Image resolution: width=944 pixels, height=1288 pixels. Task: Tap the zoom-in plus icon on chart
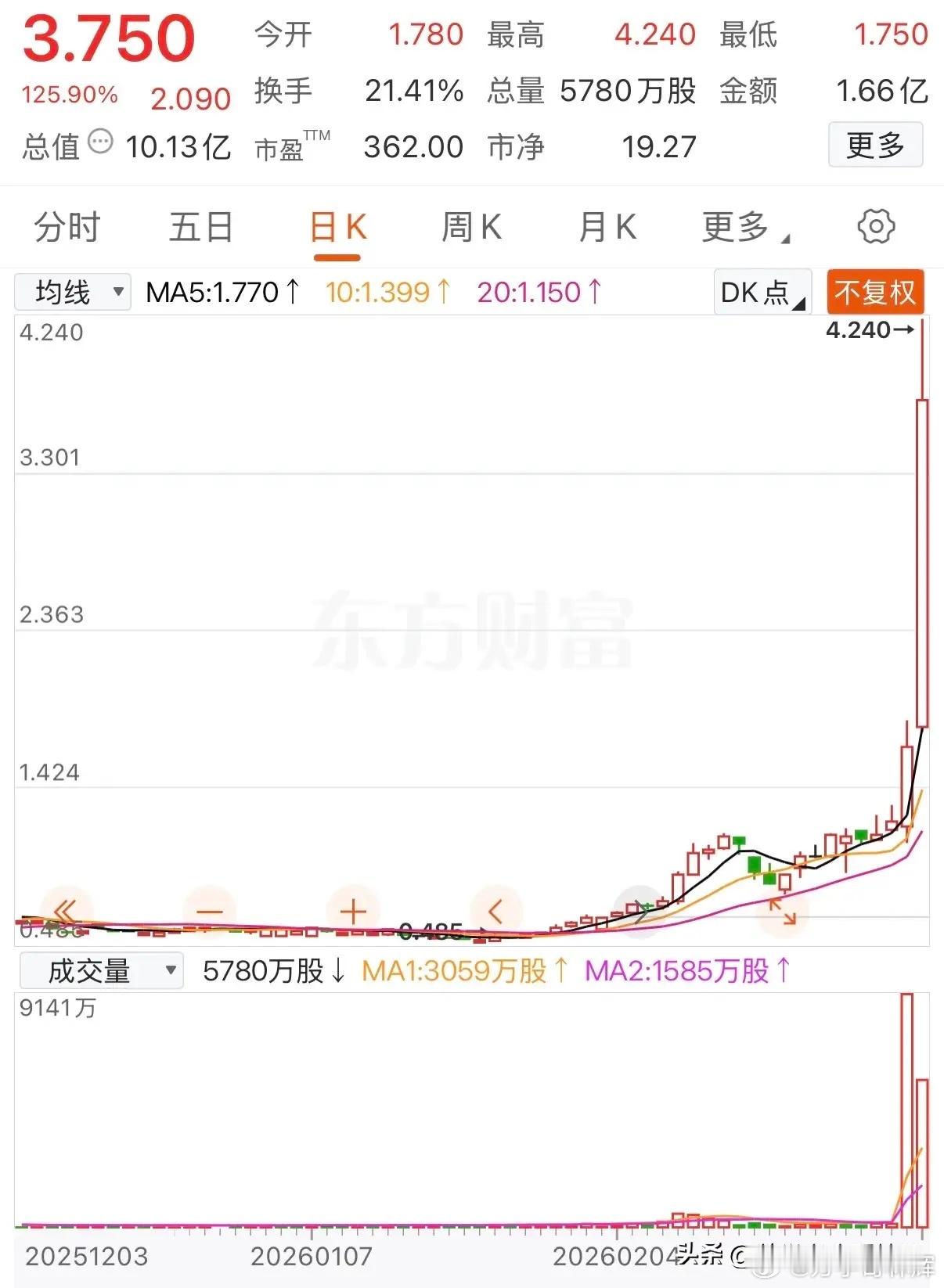pyautogui.click(x=352, y=910)
